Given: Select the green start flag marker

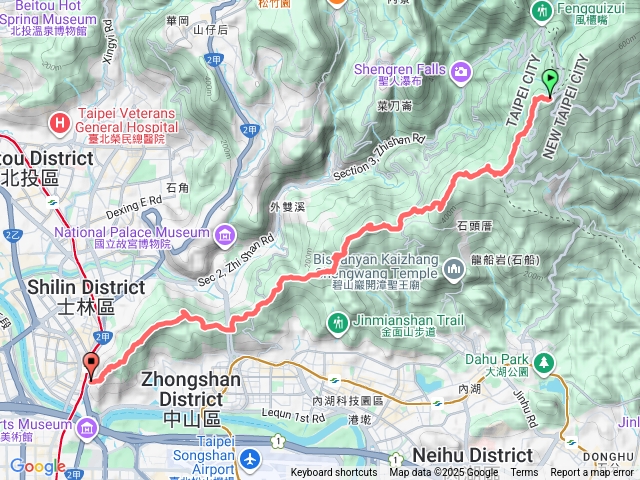Looking at the screenshot, I should point(549,82).
